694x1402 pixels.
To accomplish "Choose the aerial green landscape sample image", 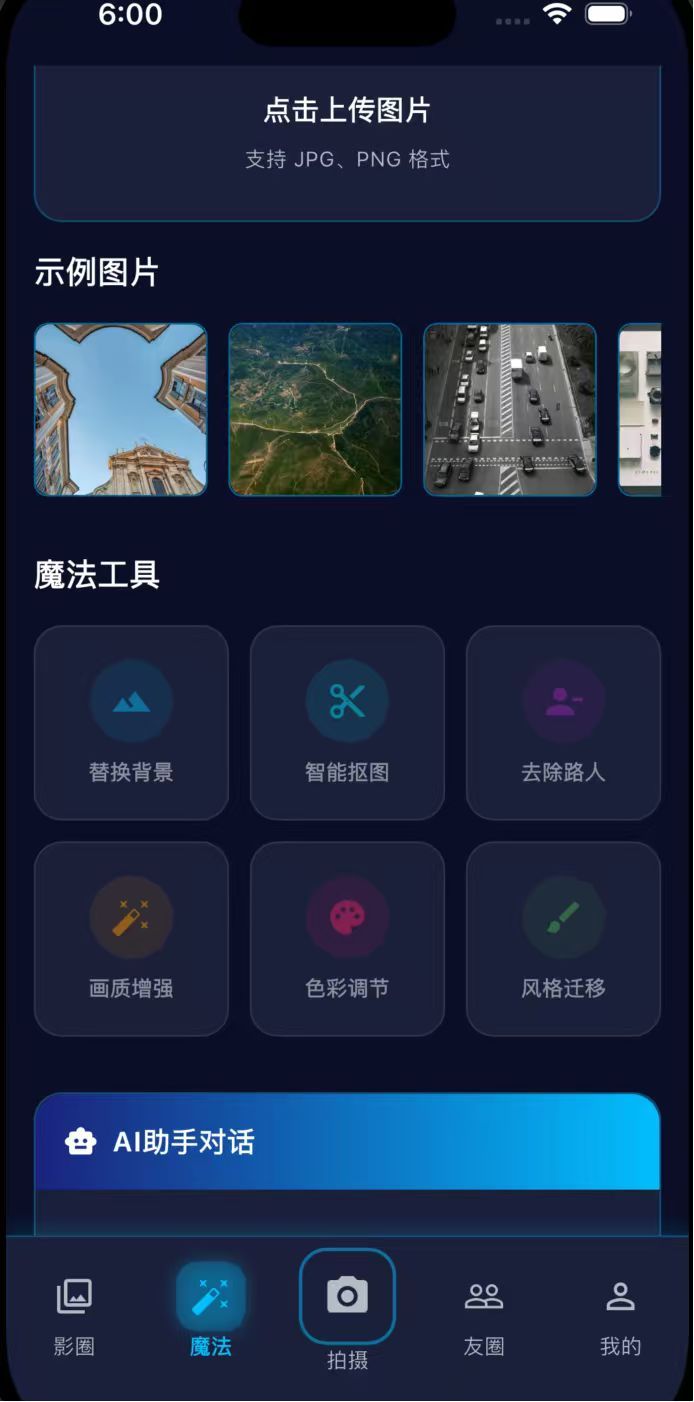I will [x=315, y=409].
